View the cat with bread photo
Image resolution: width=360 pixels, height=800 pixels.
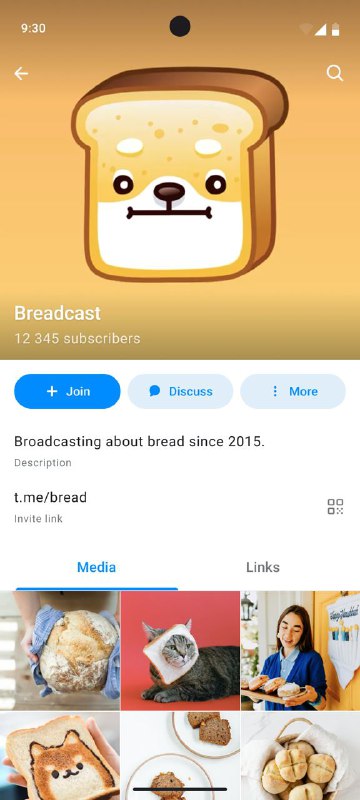[180, 651]
